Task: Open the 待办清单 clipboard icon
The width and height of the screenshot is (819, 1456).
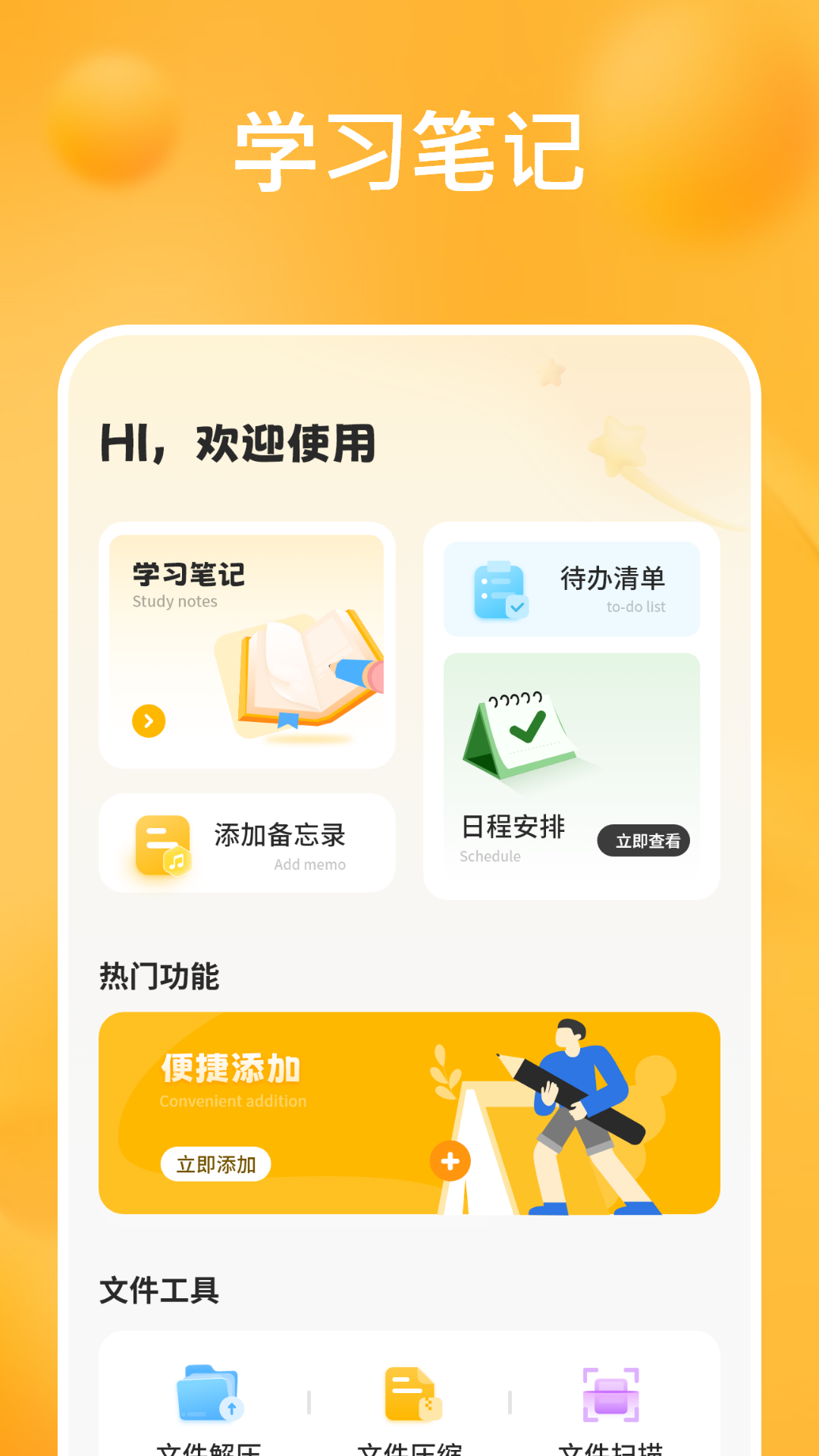Action: click(x=499, y=589)
